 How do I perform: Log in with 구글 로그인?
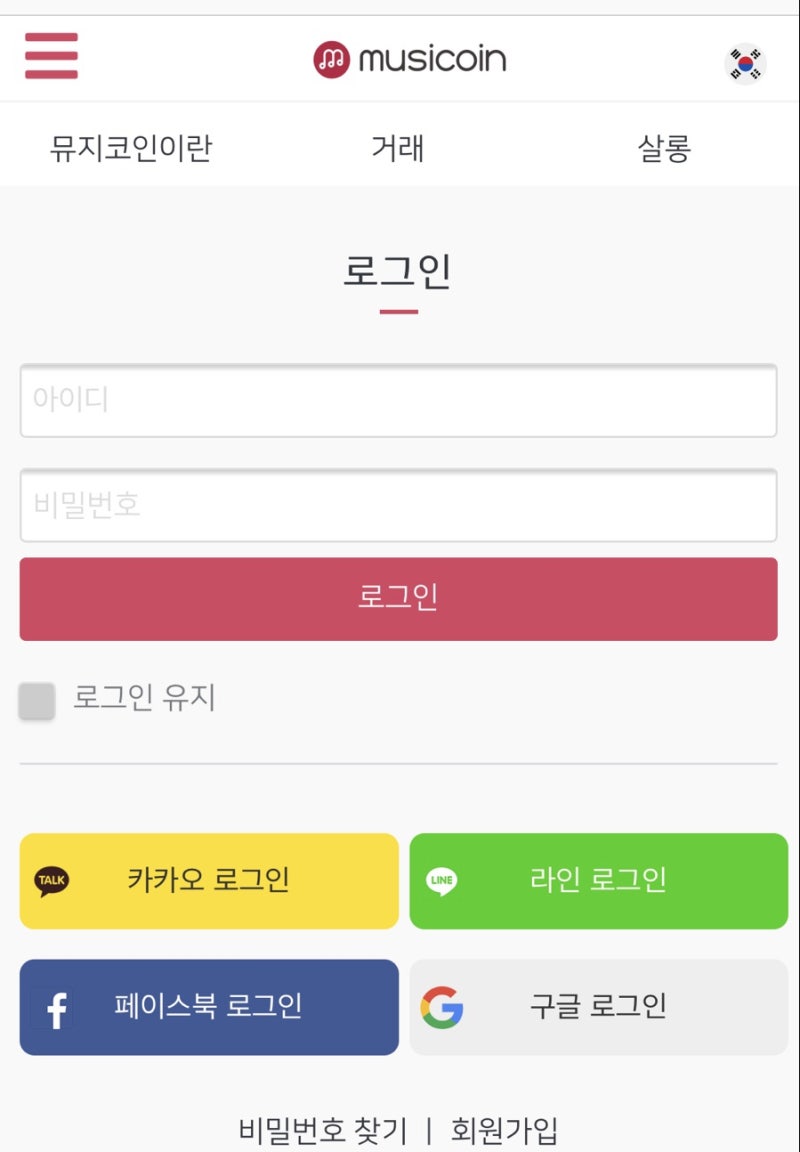click(x=598, y=1006)
